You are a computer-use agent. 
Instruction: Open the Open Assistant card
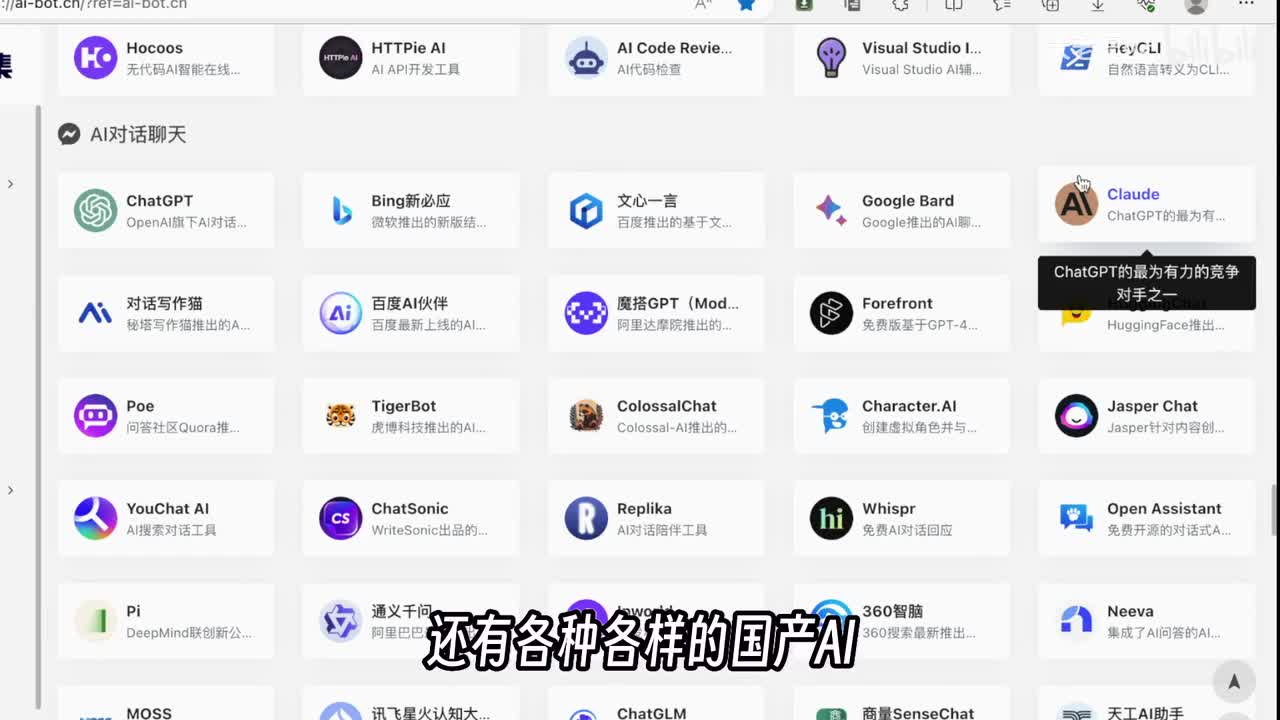(x=1146, y=518)
